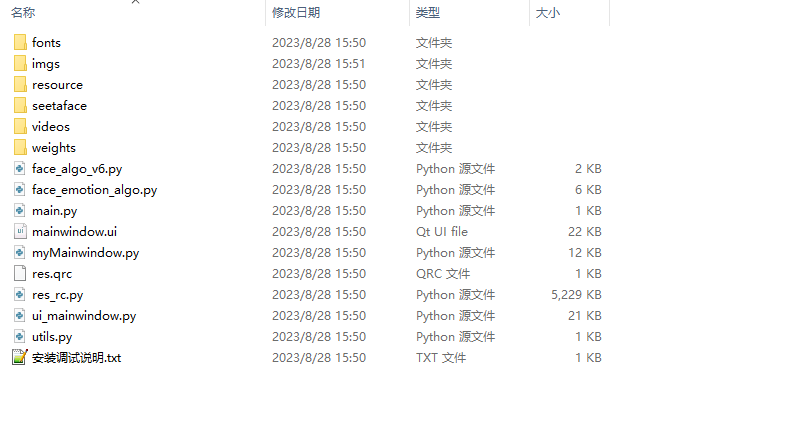The height and width of the screenshot is (439, 806).
Task: Select the main.py file
Action: coord(54,211)
